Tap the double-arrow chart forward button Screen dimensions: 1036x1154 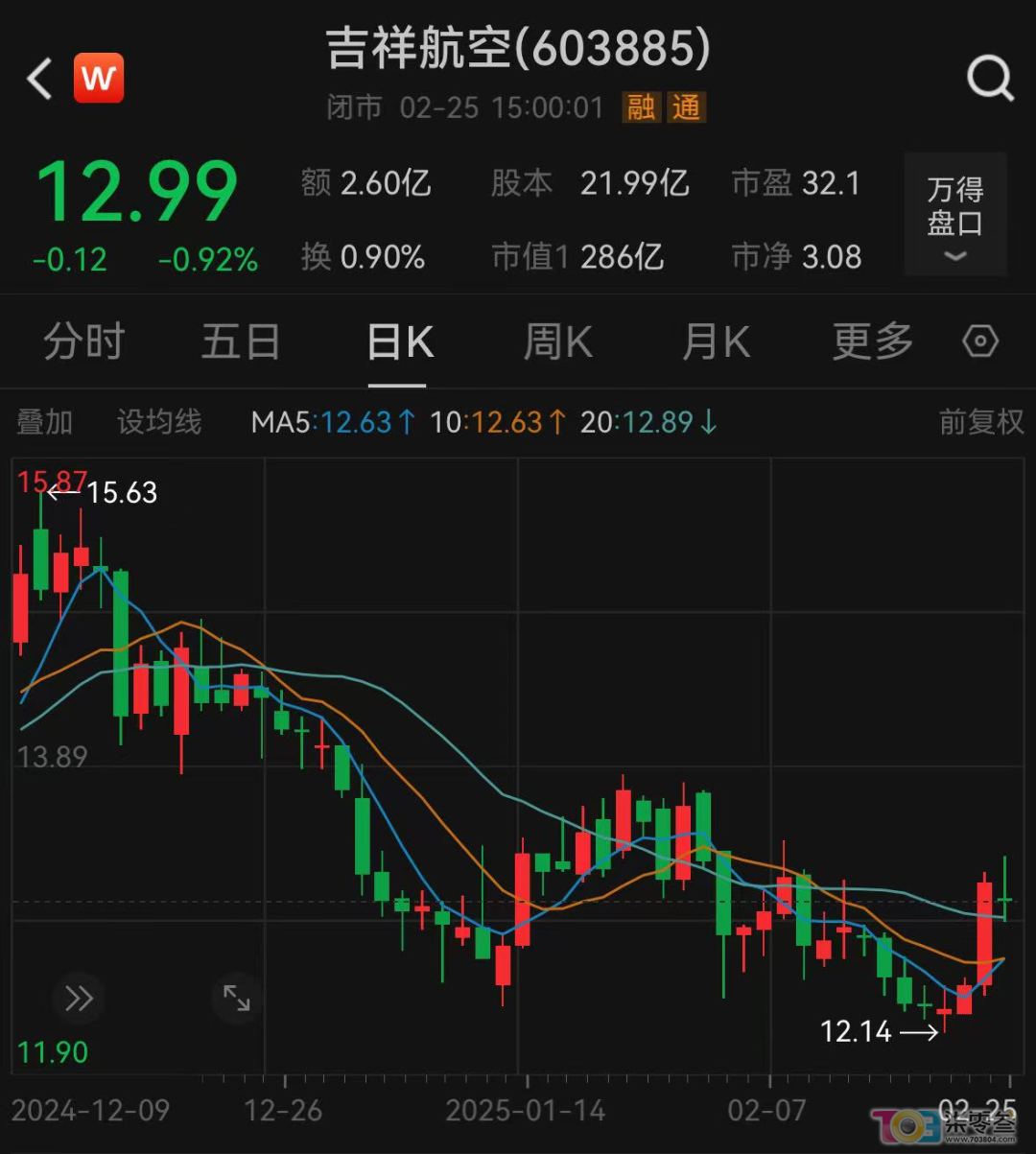79,999
